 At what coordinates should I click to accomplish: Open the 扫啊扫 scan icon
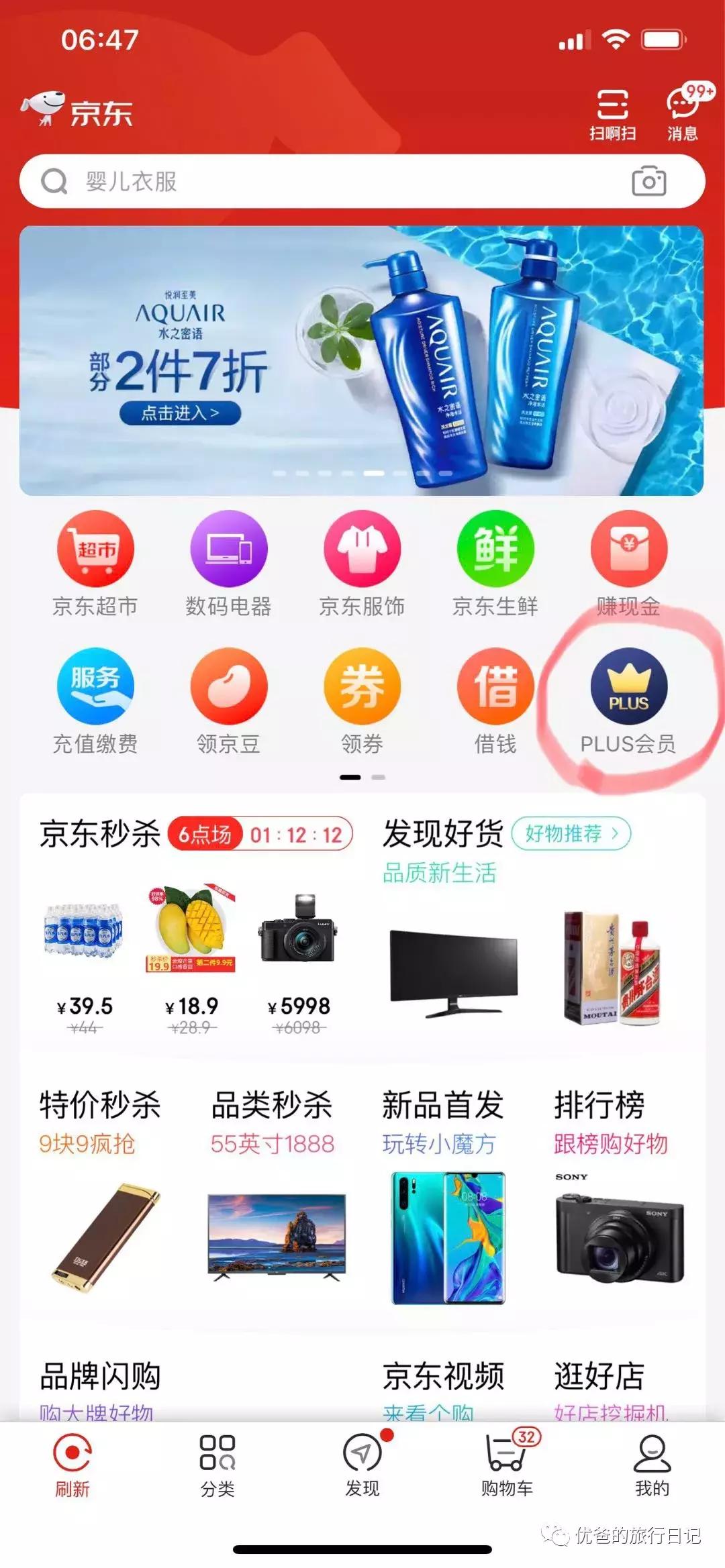613,111
